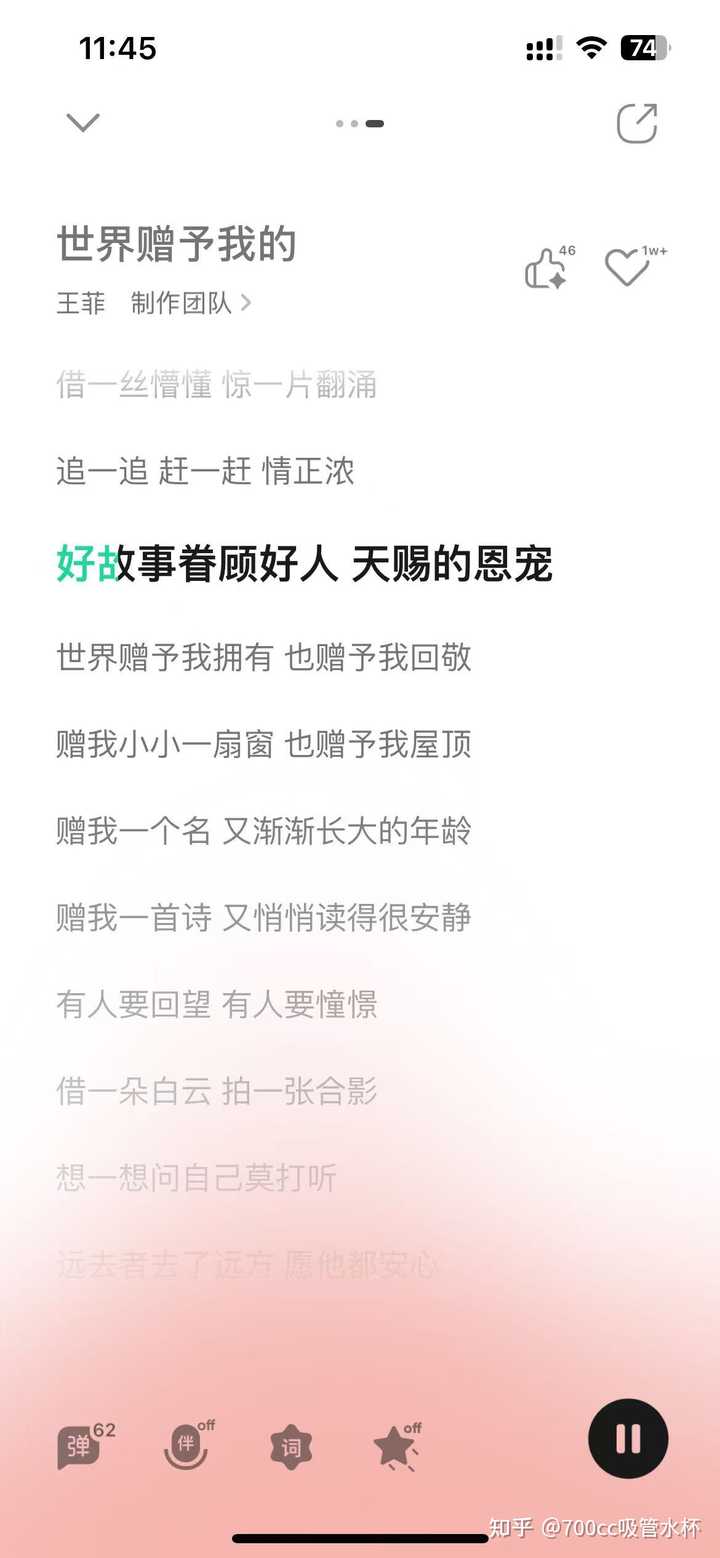Toggle the star effect off icon
This screenshot has width=720, height=1558.
pyautogui.click(x=397, y=1446)
